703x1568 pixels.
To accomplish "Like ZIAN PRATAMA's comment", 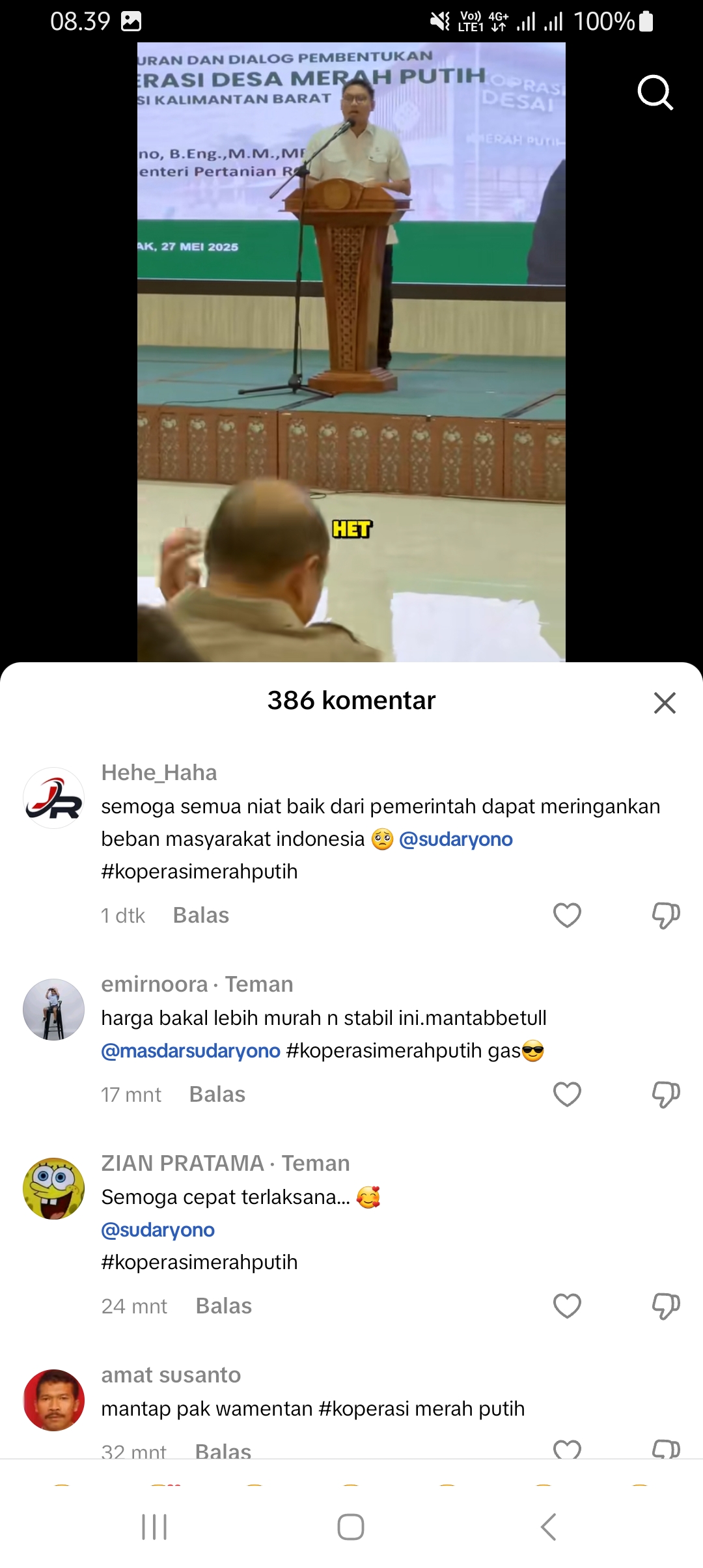I will (567, 1306).
